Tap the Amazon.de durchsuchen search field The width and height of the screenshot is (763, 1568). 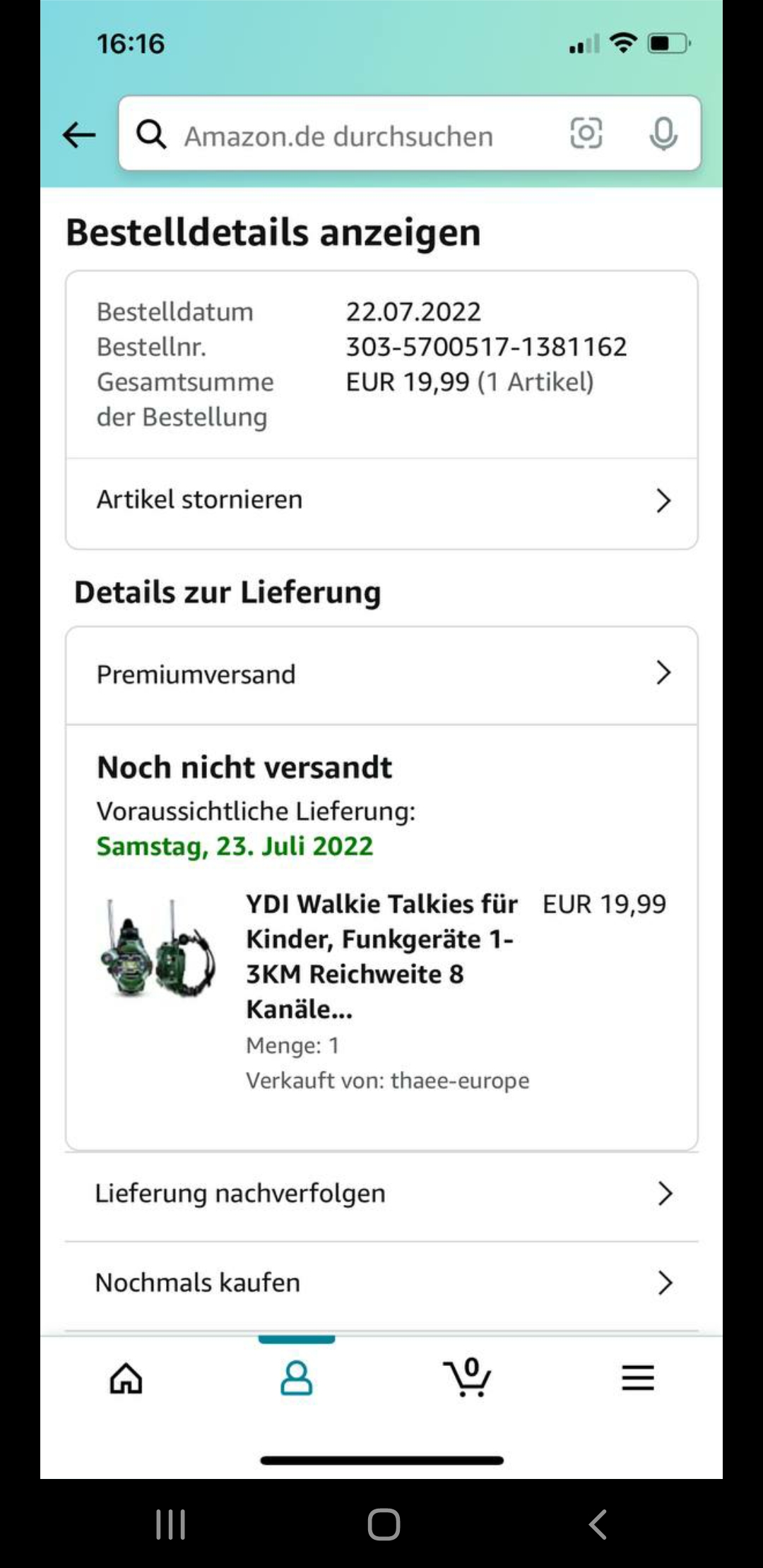(339, 136)
